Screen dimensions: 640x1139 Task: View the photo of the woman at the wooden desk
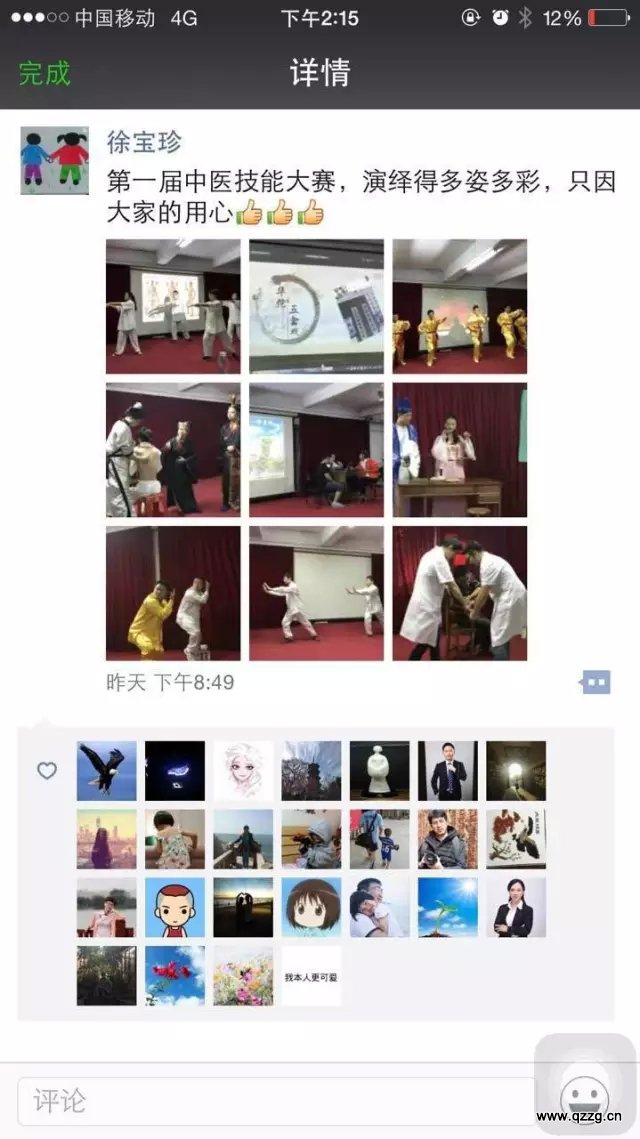(x=459, y=449)
